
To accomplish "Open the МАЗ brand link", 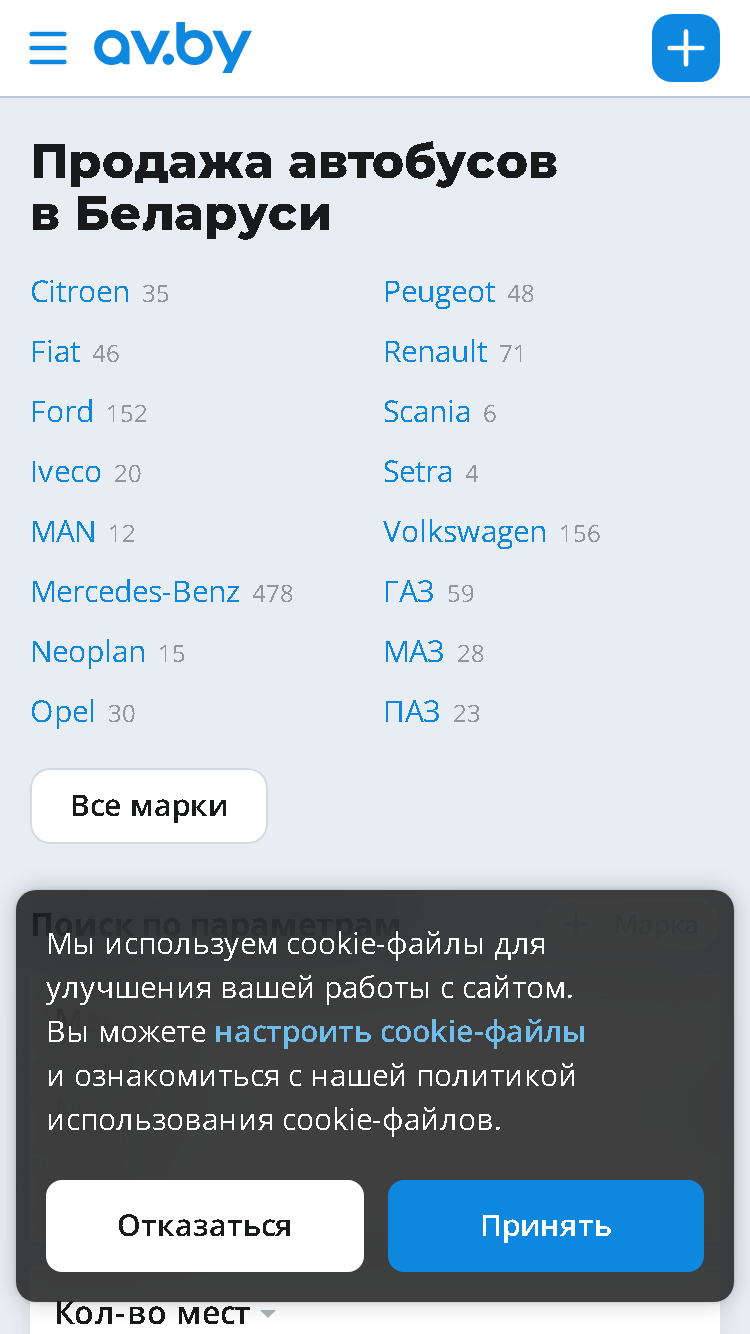I will (x=414, y=652).
